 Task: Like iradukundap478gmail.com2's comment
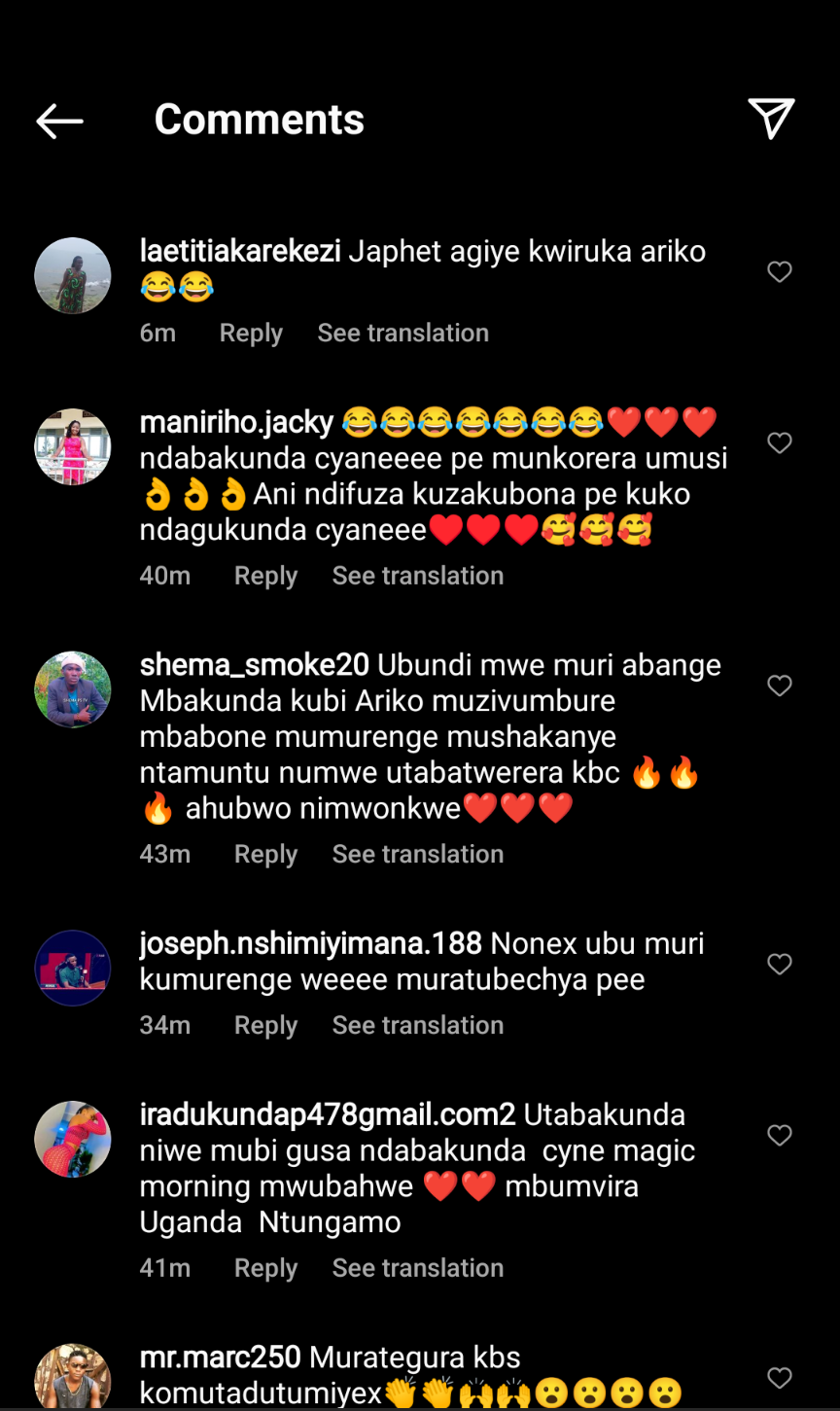(780, 1136)
